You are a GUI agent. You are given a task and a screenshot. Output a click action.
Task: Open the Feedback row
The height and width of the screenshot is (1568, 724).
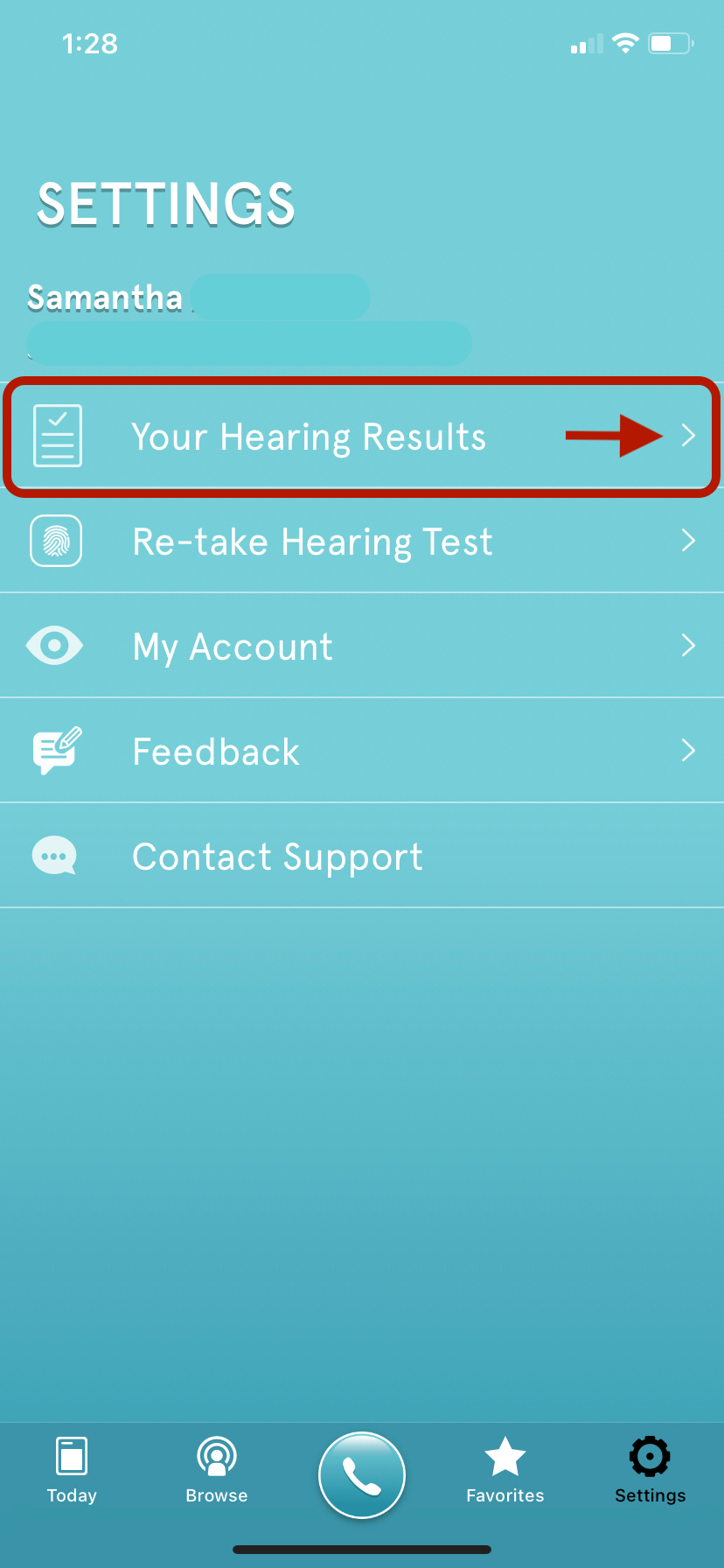click(216, 752)
